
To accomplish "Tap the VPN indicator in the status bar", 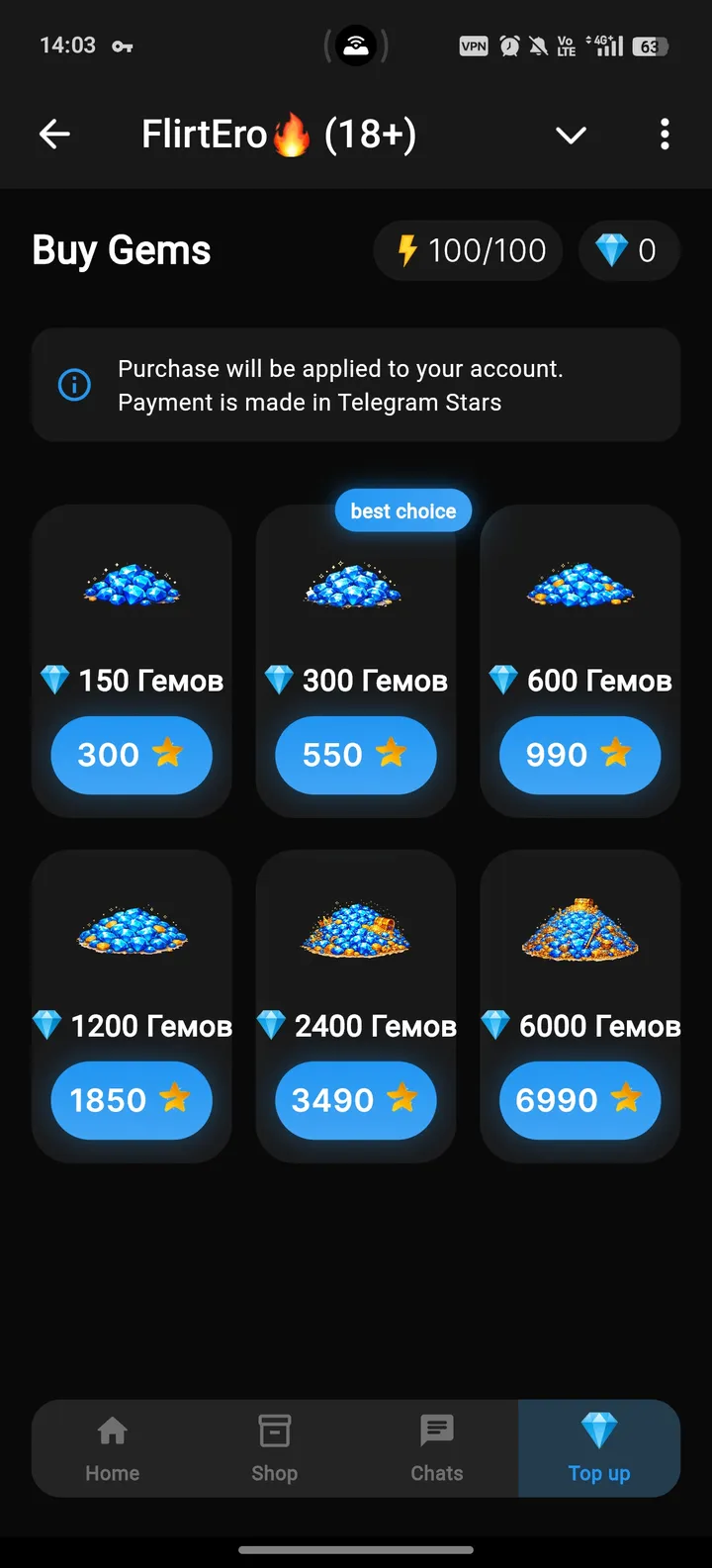I will tap(474, 46).
